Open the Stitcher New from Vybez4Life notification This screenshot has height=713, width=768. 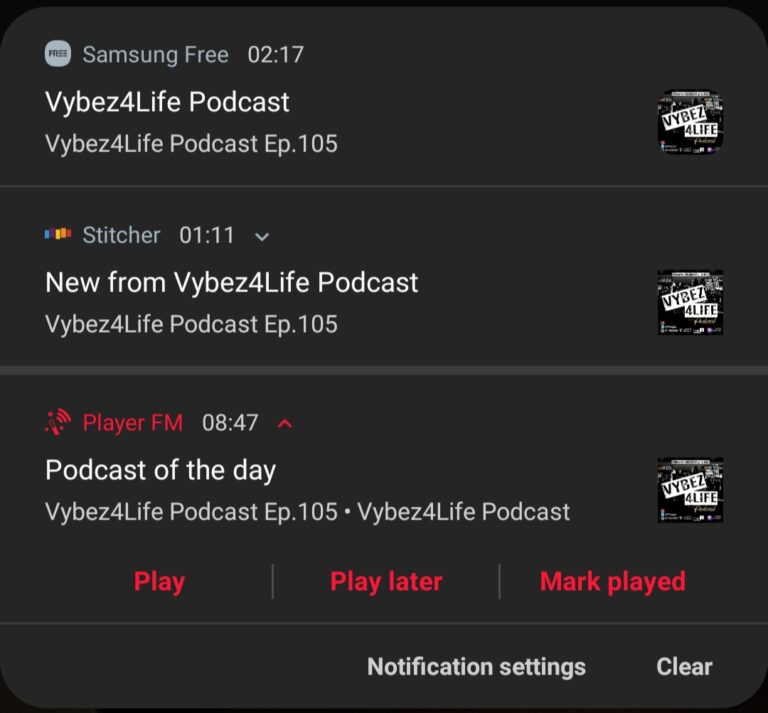300,302
